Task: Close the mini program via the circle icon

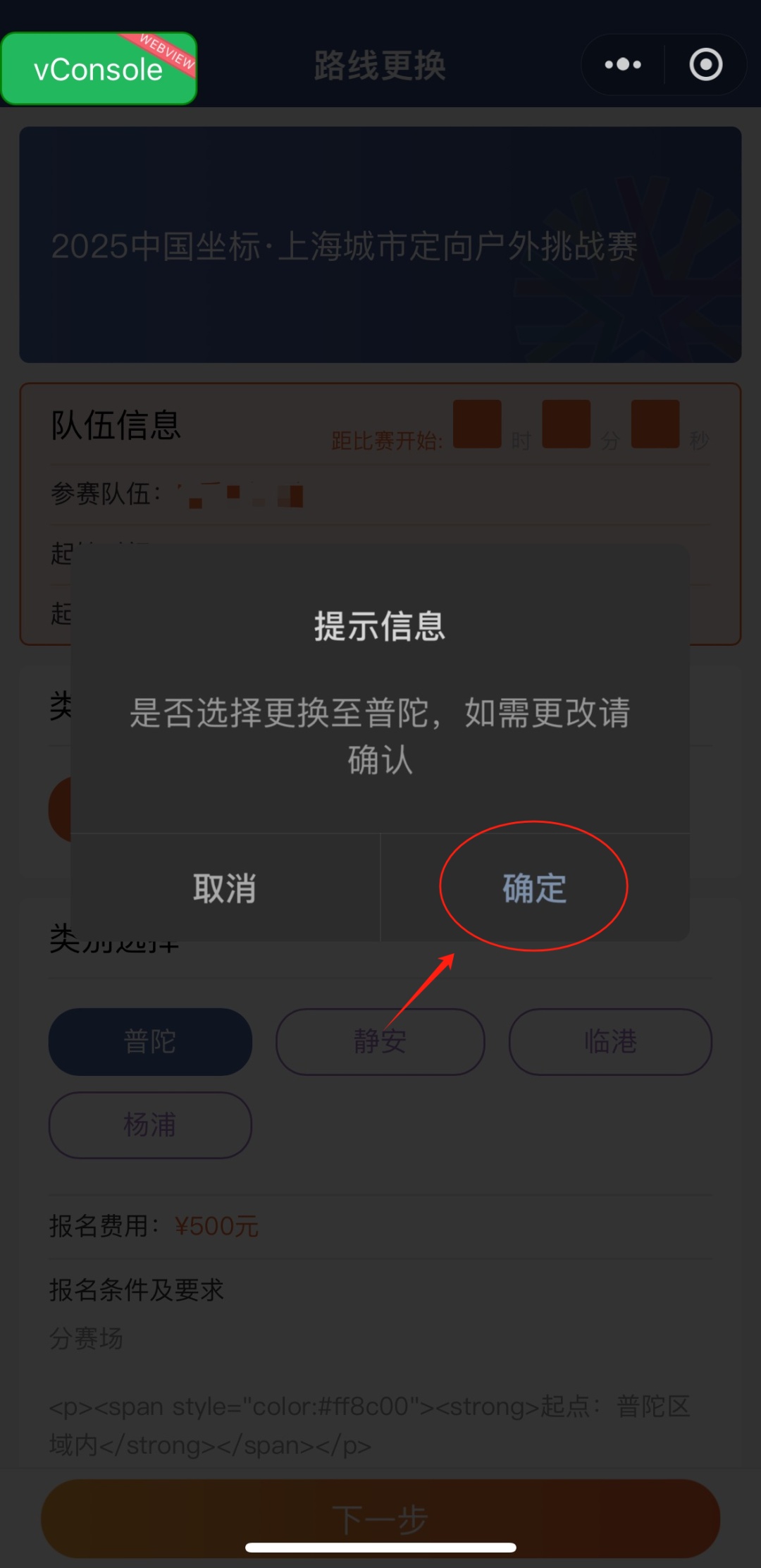Action: point(705,65)
